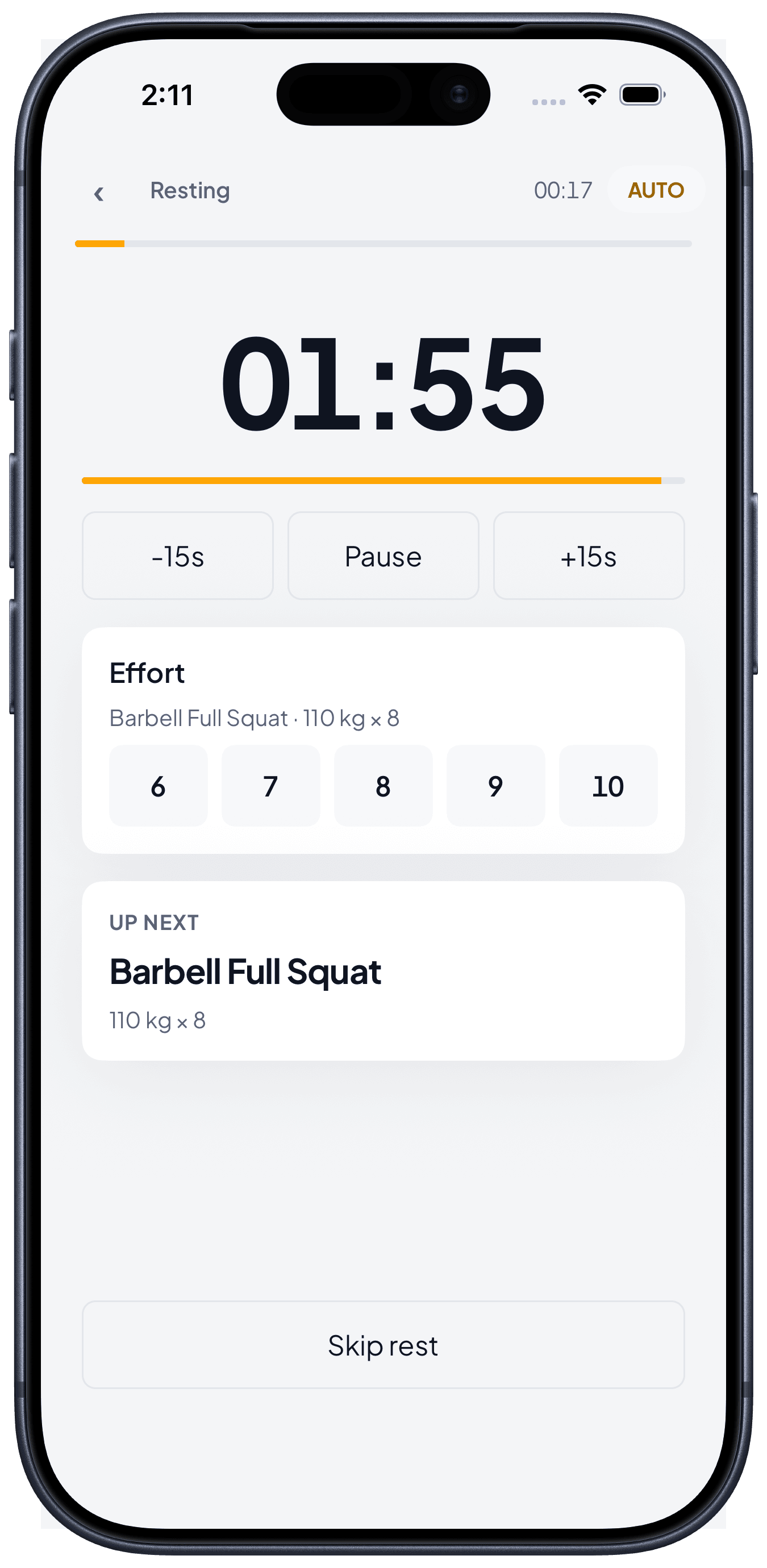This screenshot has width=767, height=1568.
Task: Select effort level 8
Action: pos(383,786)
